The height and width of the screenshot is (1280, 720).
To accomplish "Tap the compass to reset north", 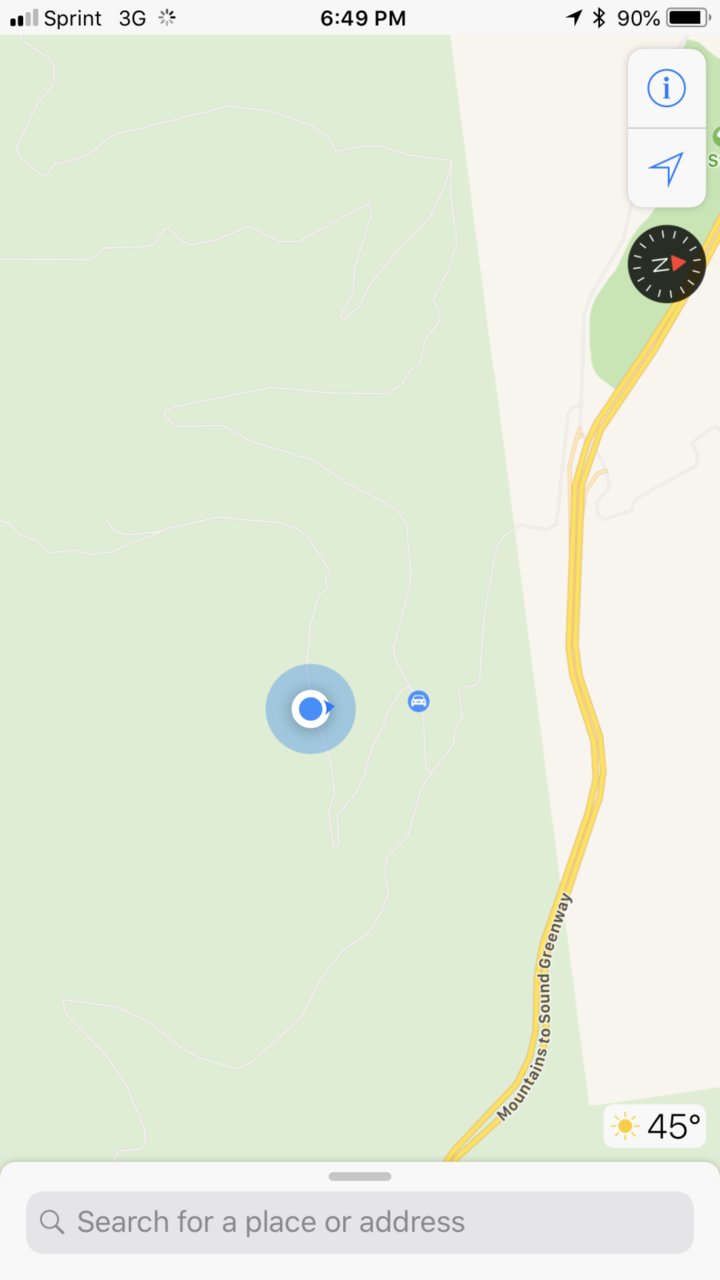I will [666, 264].
